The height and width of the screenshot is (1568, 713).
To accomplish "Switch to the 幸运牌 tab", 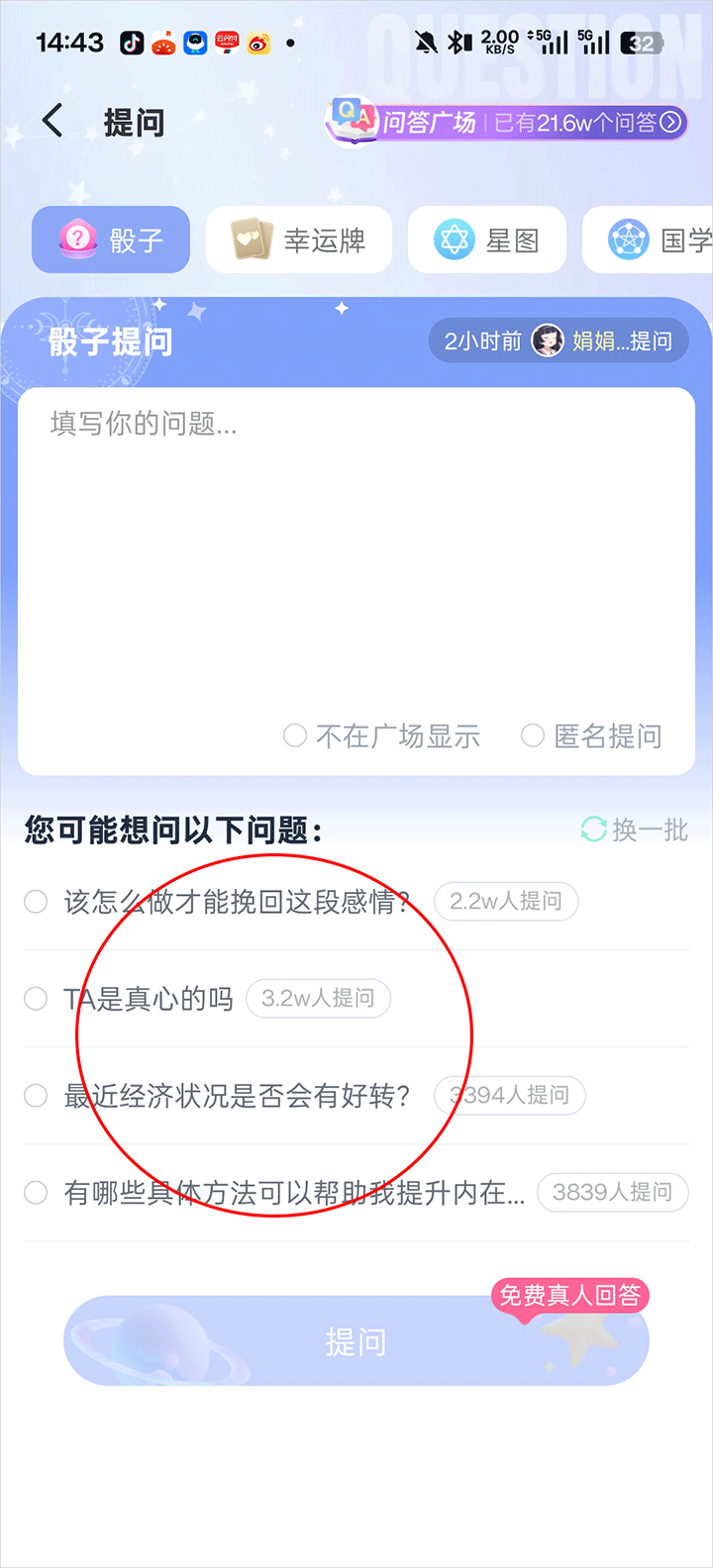I will point(299,240).
